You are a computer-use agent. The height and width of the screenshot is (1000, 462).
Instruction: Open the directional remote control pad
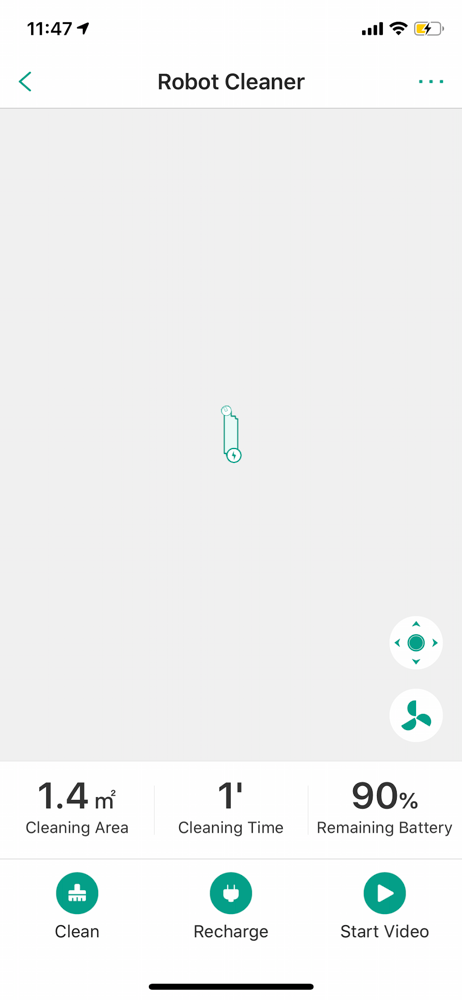[x=416, y=643]
